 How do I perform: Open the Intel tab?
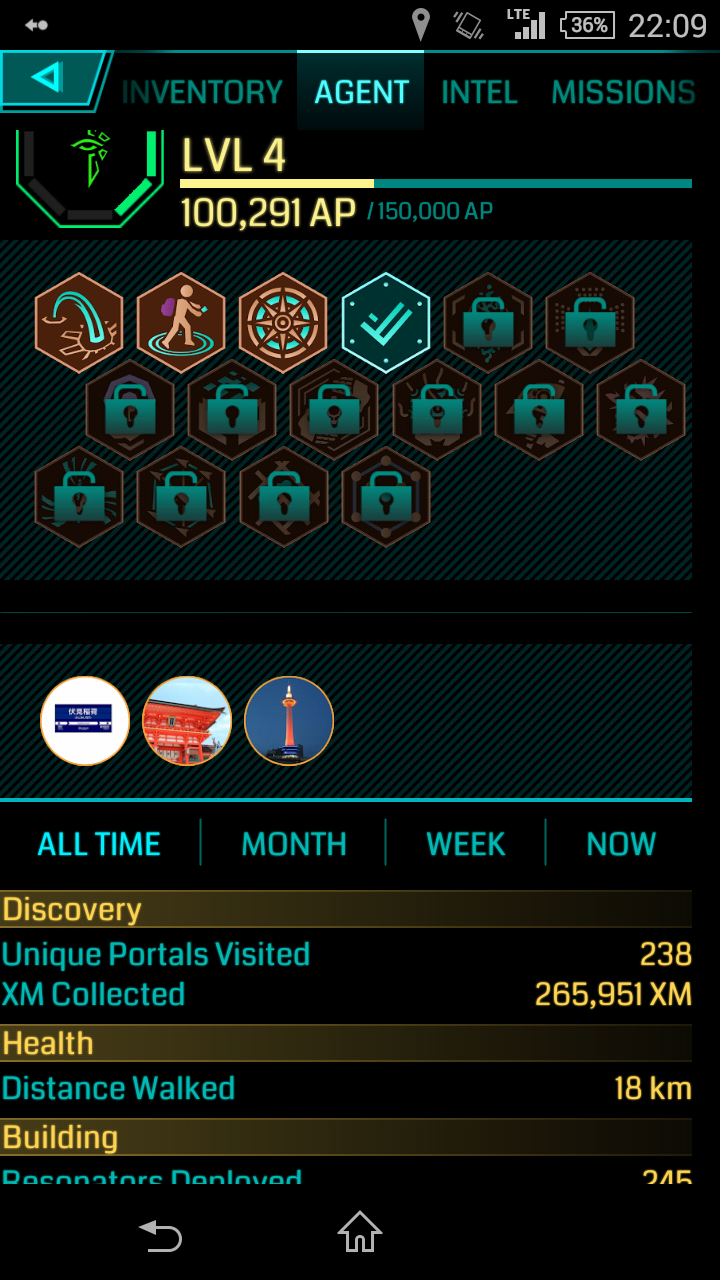[479, 93]
